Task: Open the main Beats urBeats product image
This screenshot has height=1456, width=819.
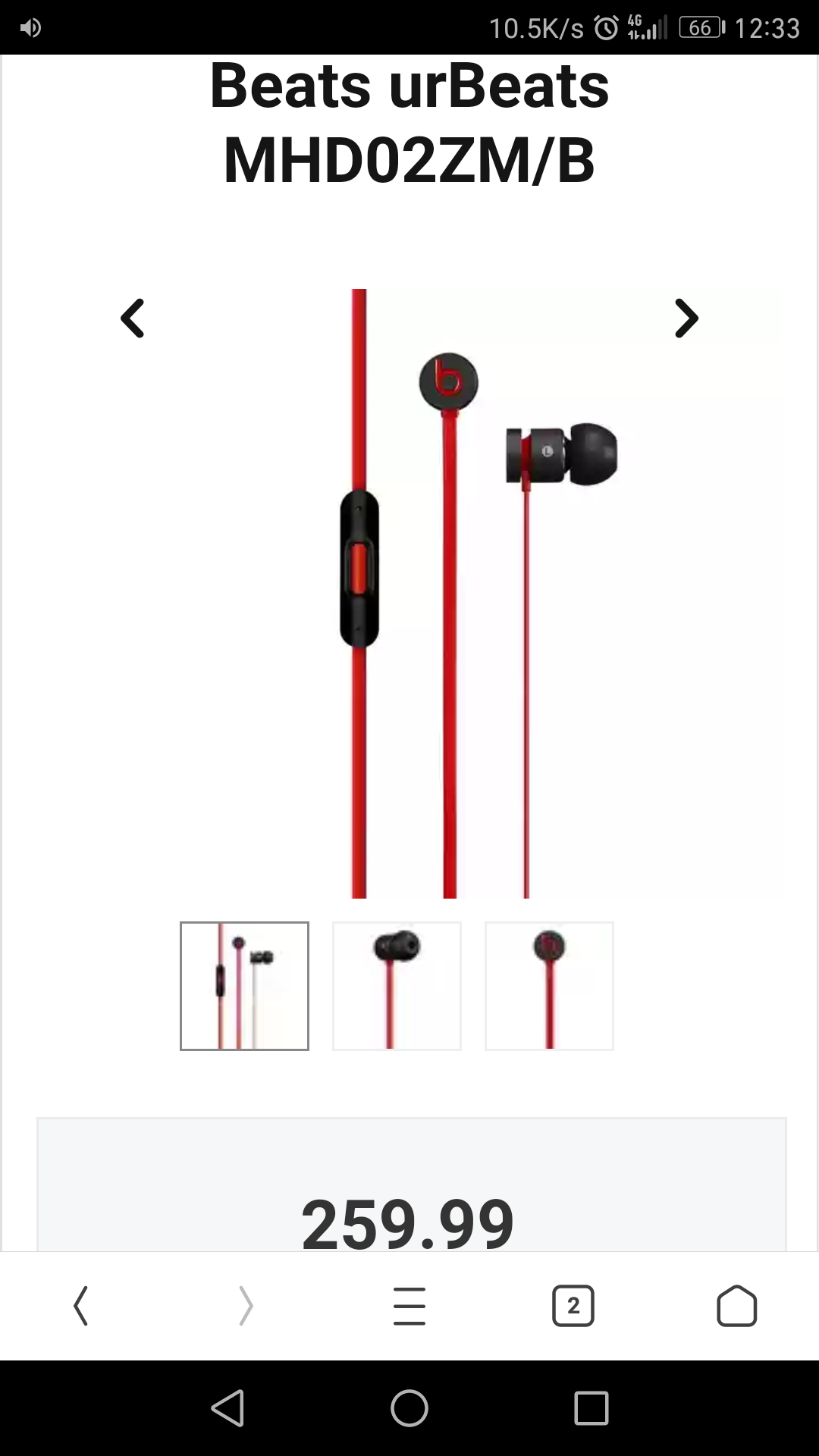Action: point(455,593)
